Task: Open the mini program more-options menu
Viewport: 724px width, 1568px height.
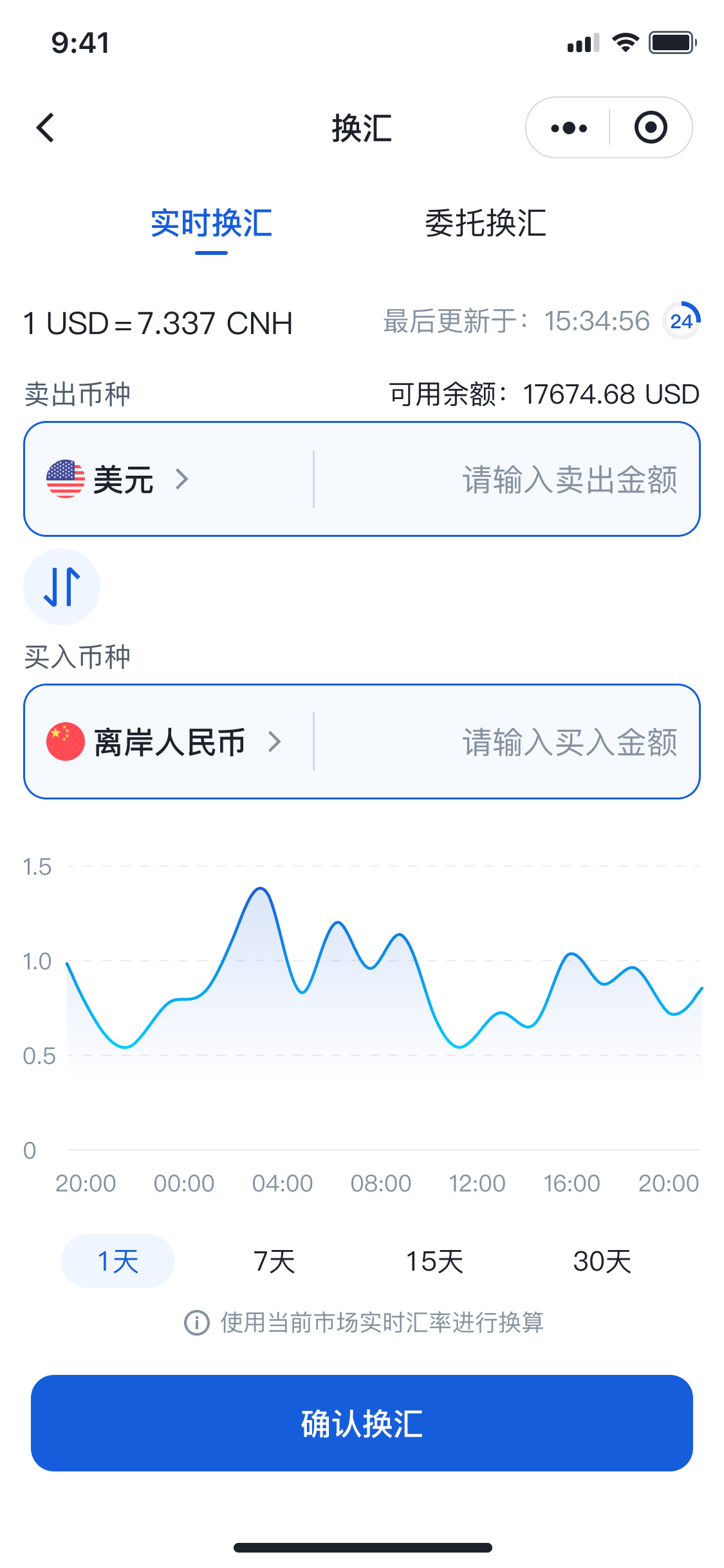Action: pos(569,128)
